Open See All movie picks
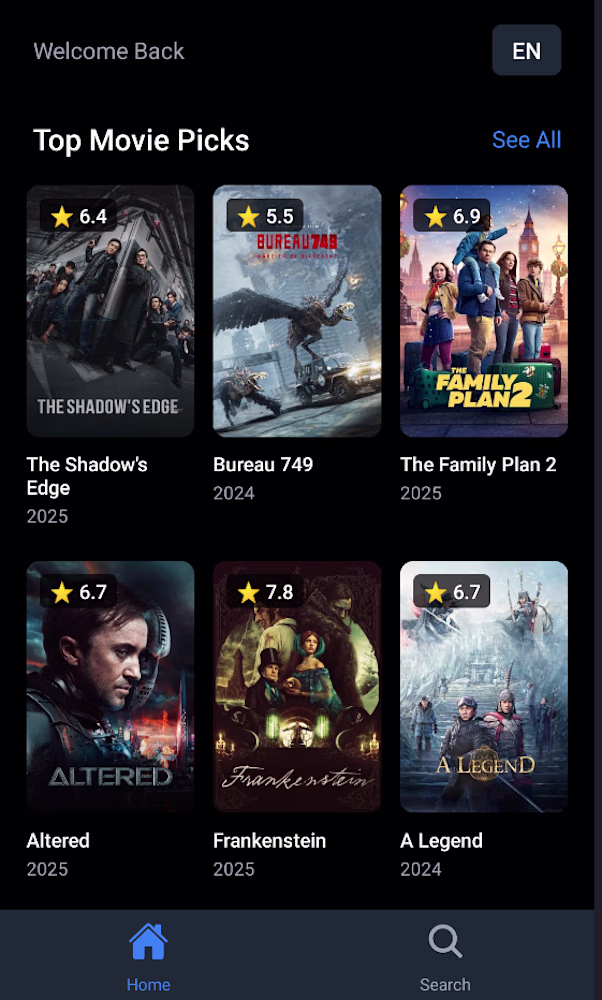The image size is (602, 1000). click(526, 140)
